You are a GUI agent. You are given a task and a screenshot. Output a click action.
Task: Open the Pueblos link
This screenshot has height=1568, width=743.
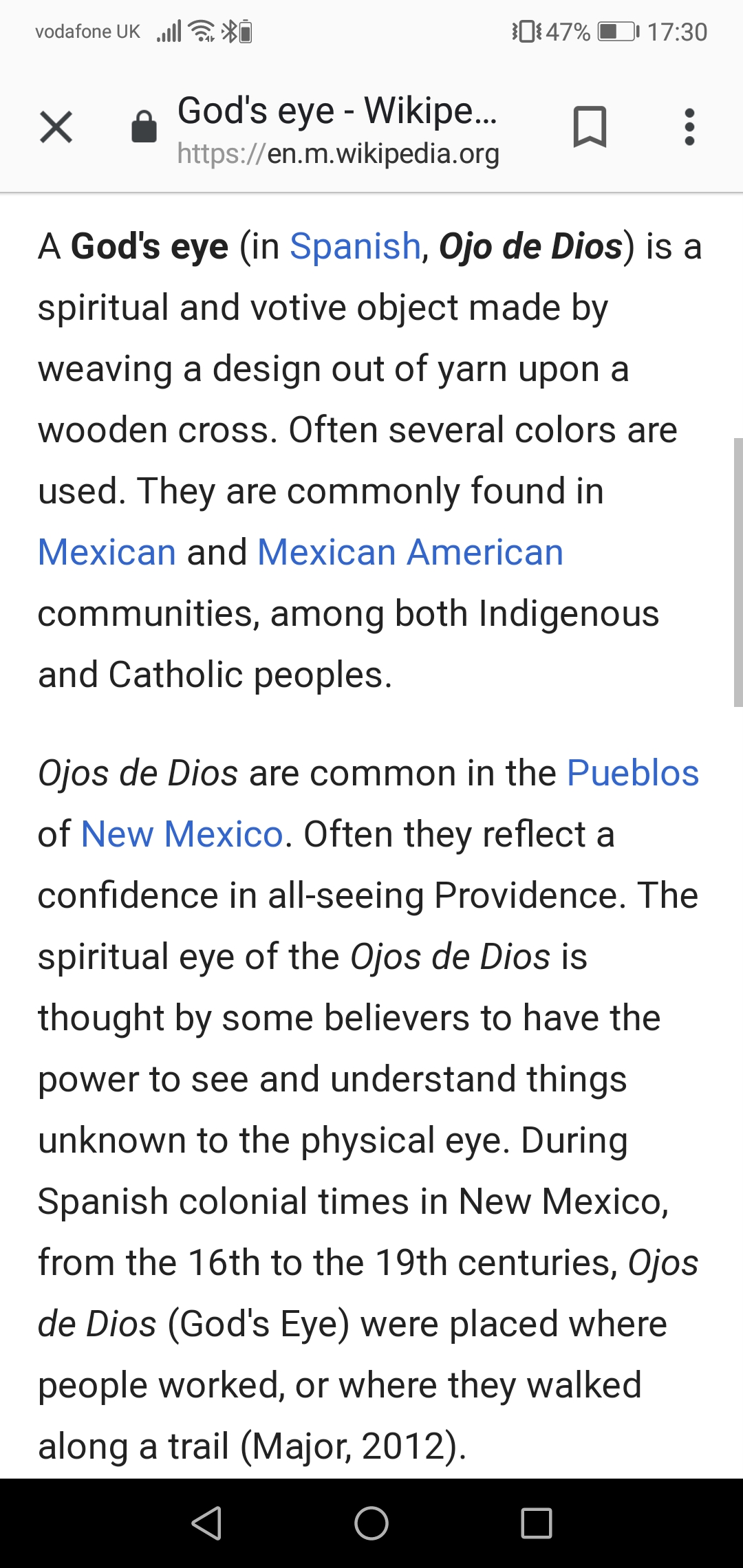632,773
